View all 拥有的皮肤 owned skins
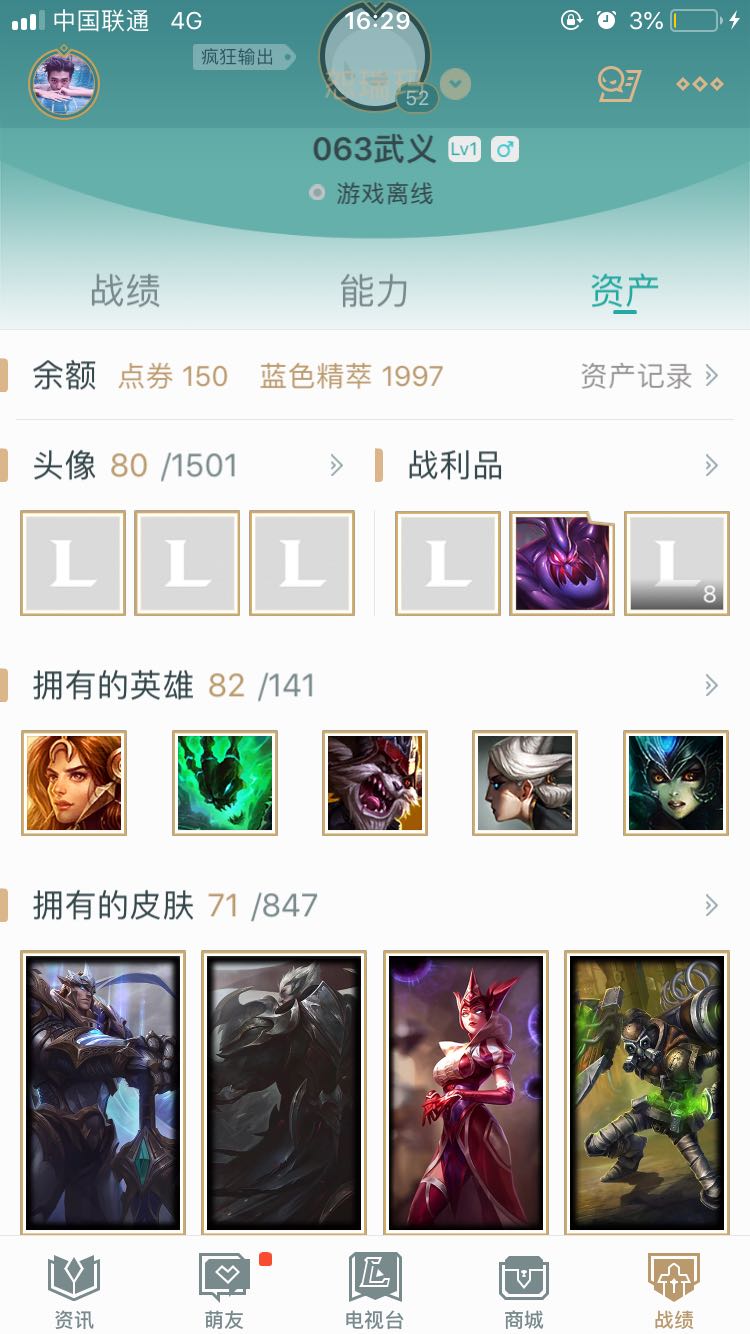The width and height of the screenshot is (750, 1334). (x=711, y=906)
